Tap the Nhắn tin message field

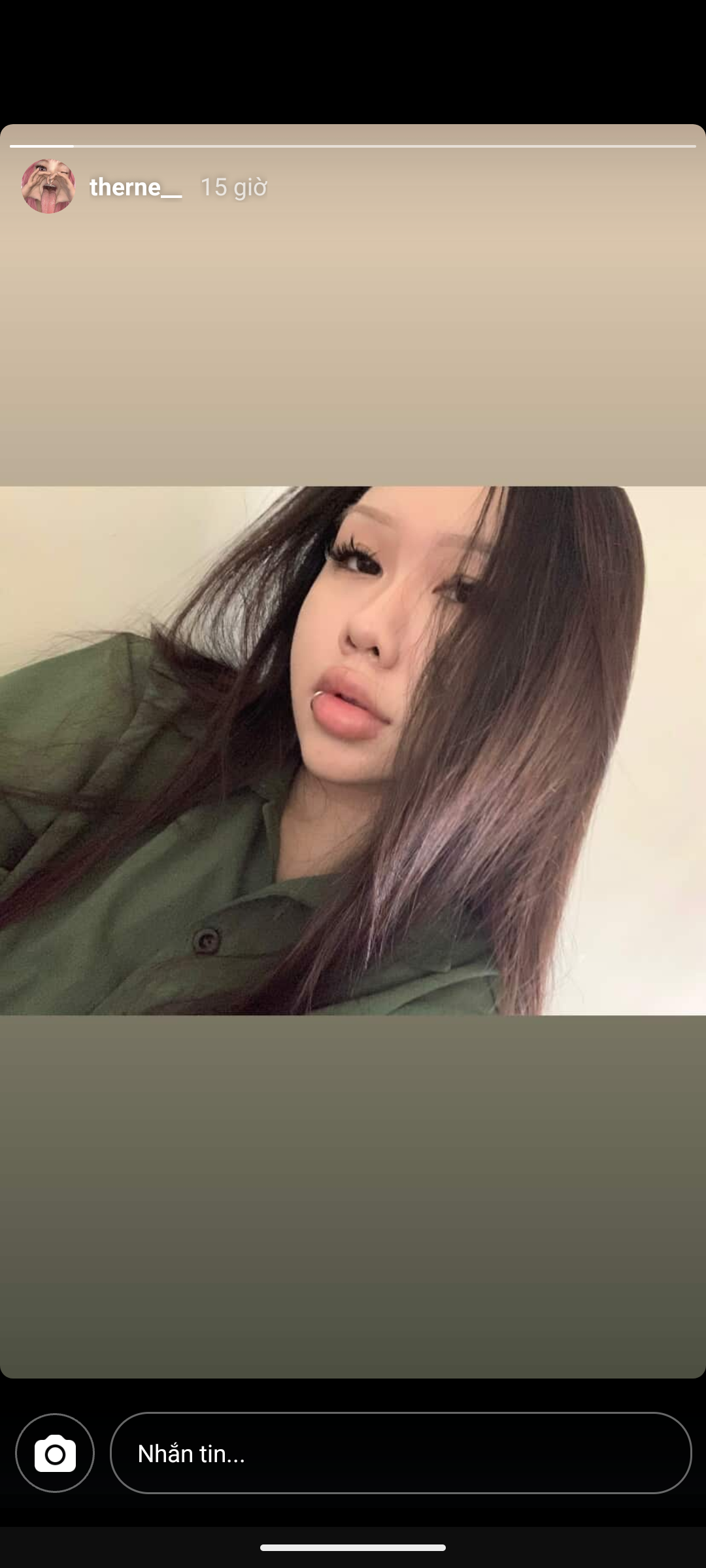click(400, 1453)
